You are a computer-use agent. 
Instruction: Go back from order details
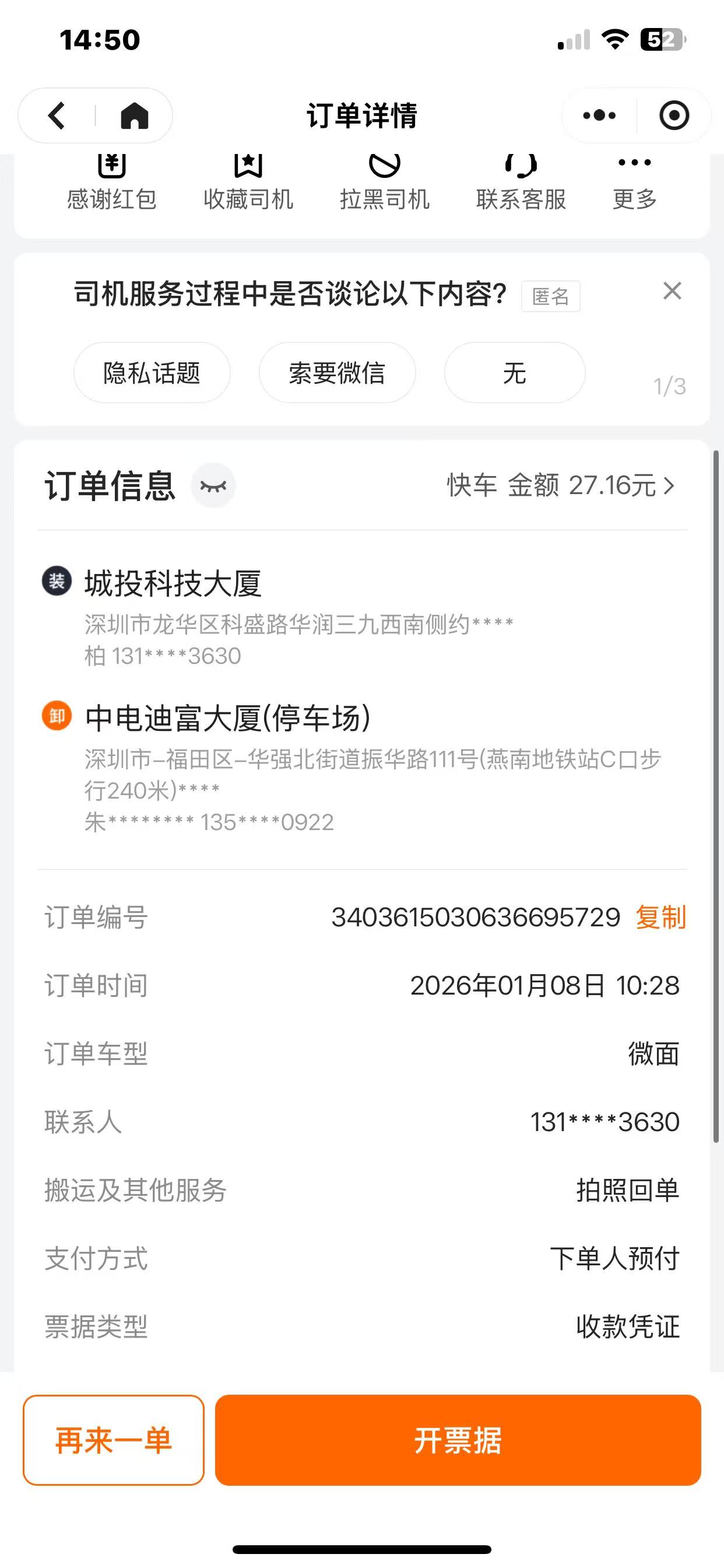coord(57,116)
